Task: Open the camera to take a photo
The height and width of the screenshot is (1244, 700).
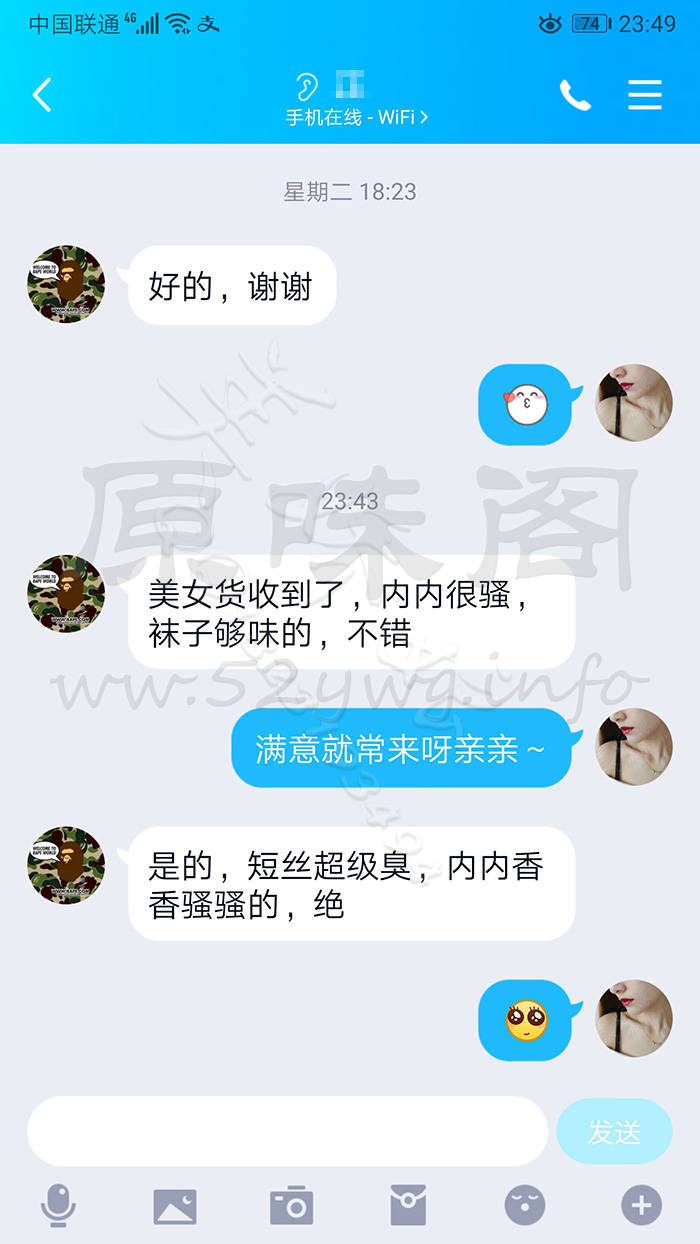Action: tap(292, 1206)
